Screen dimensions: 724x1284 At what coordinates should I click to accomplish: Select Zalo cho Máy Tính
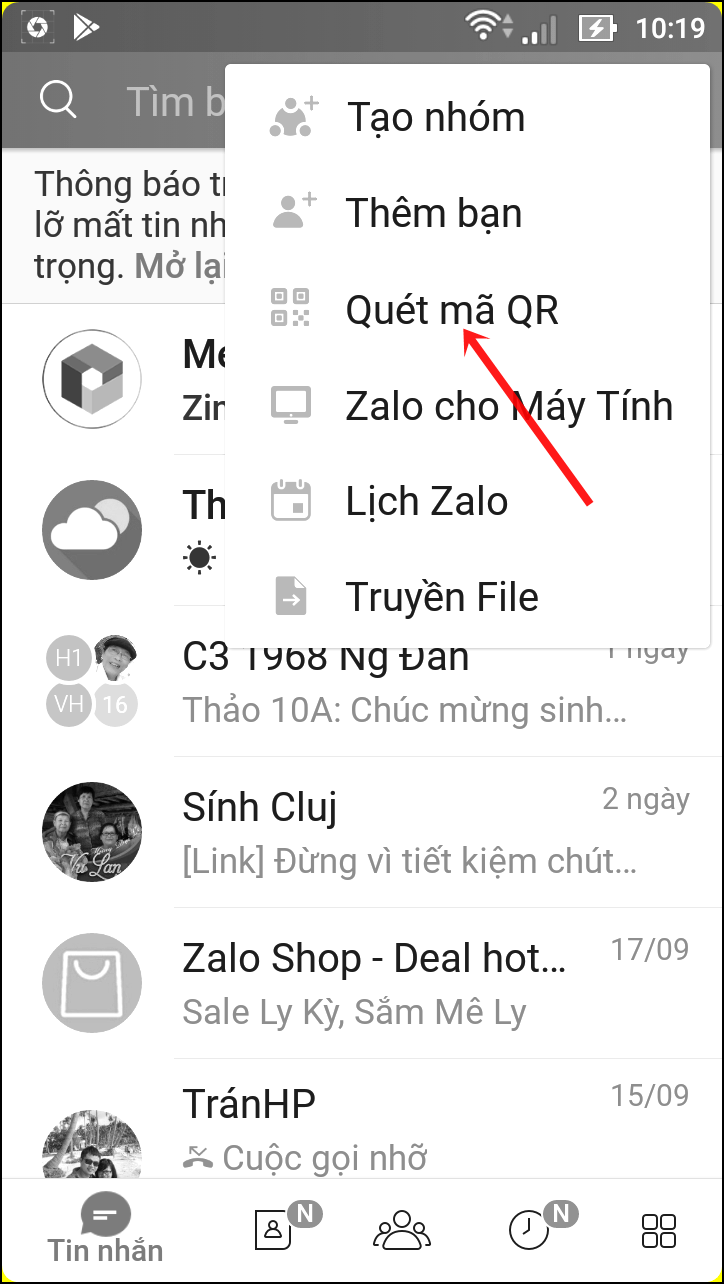click(x=508, y=406)
